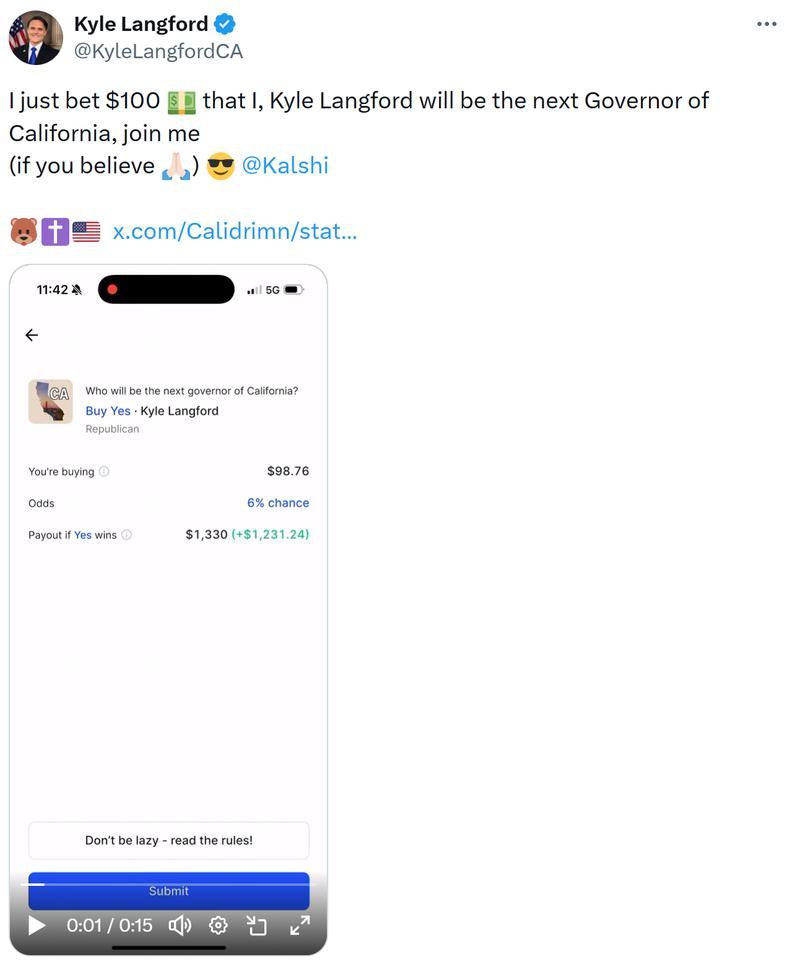Expand the video to fullscreen
800x962 pixels.
[299, 925]
